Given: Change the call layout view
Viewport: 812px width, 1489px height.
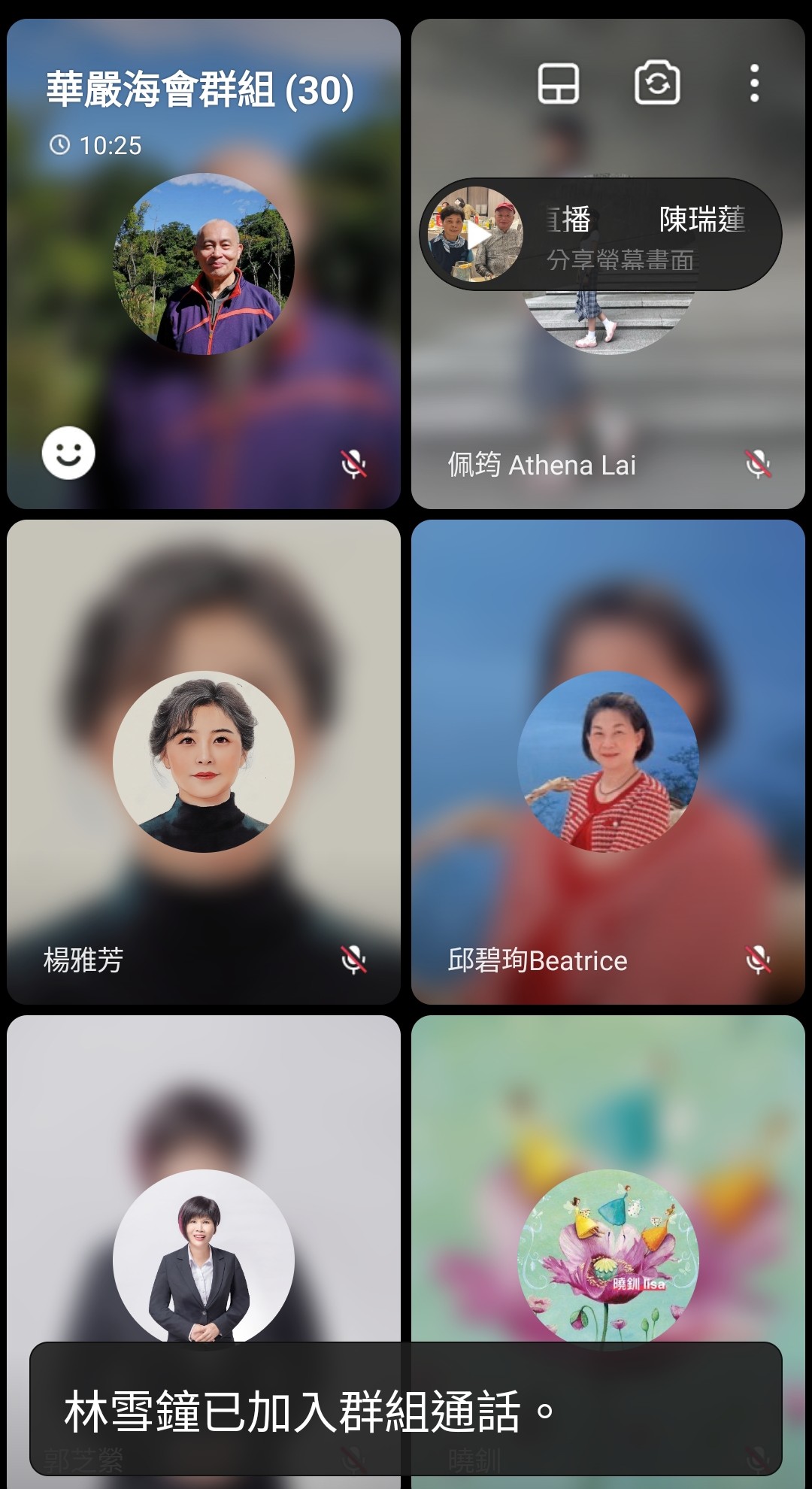Looking at the screenshot, I should (558, 83).
